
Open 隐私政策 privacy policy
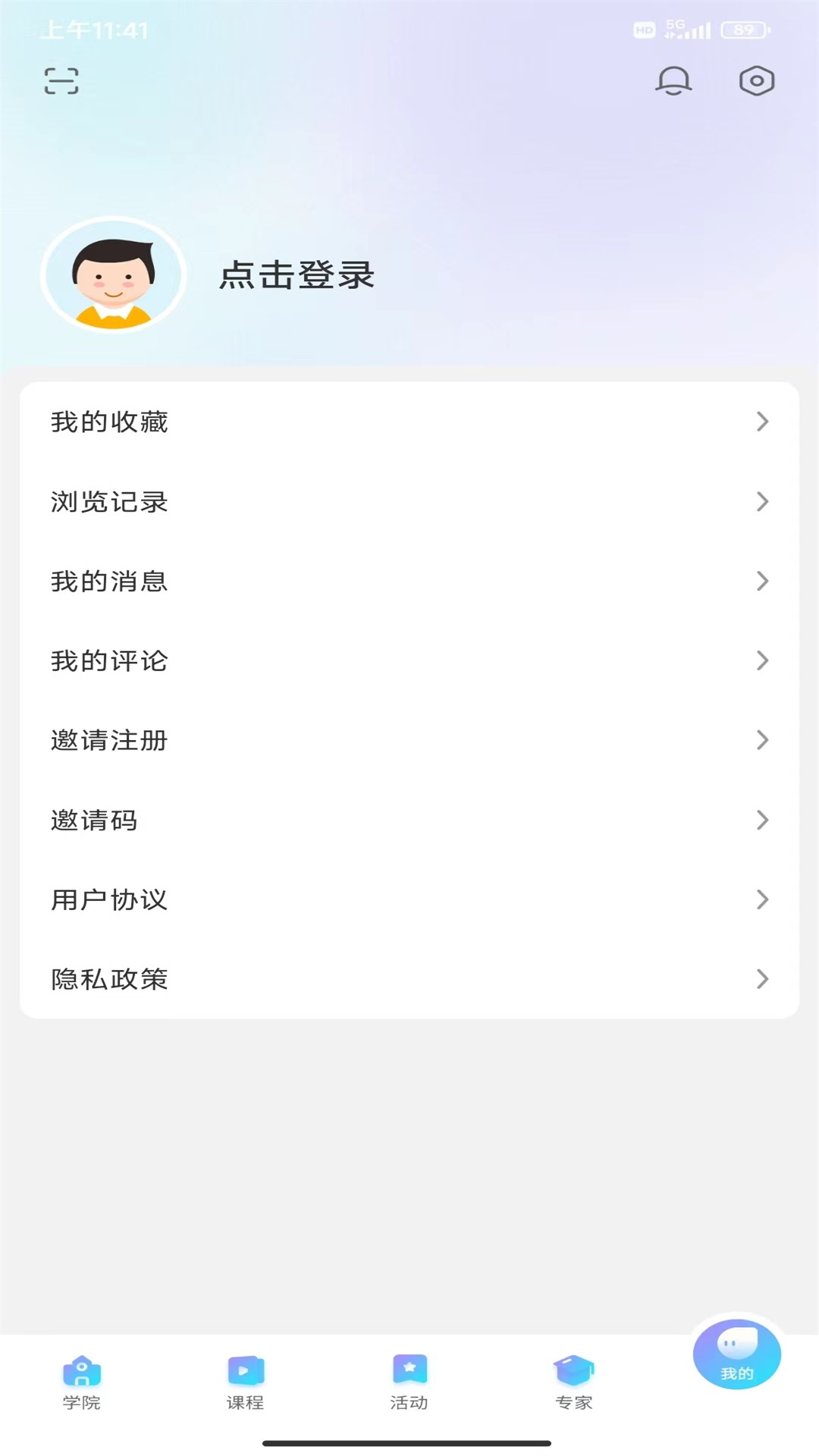409,979
